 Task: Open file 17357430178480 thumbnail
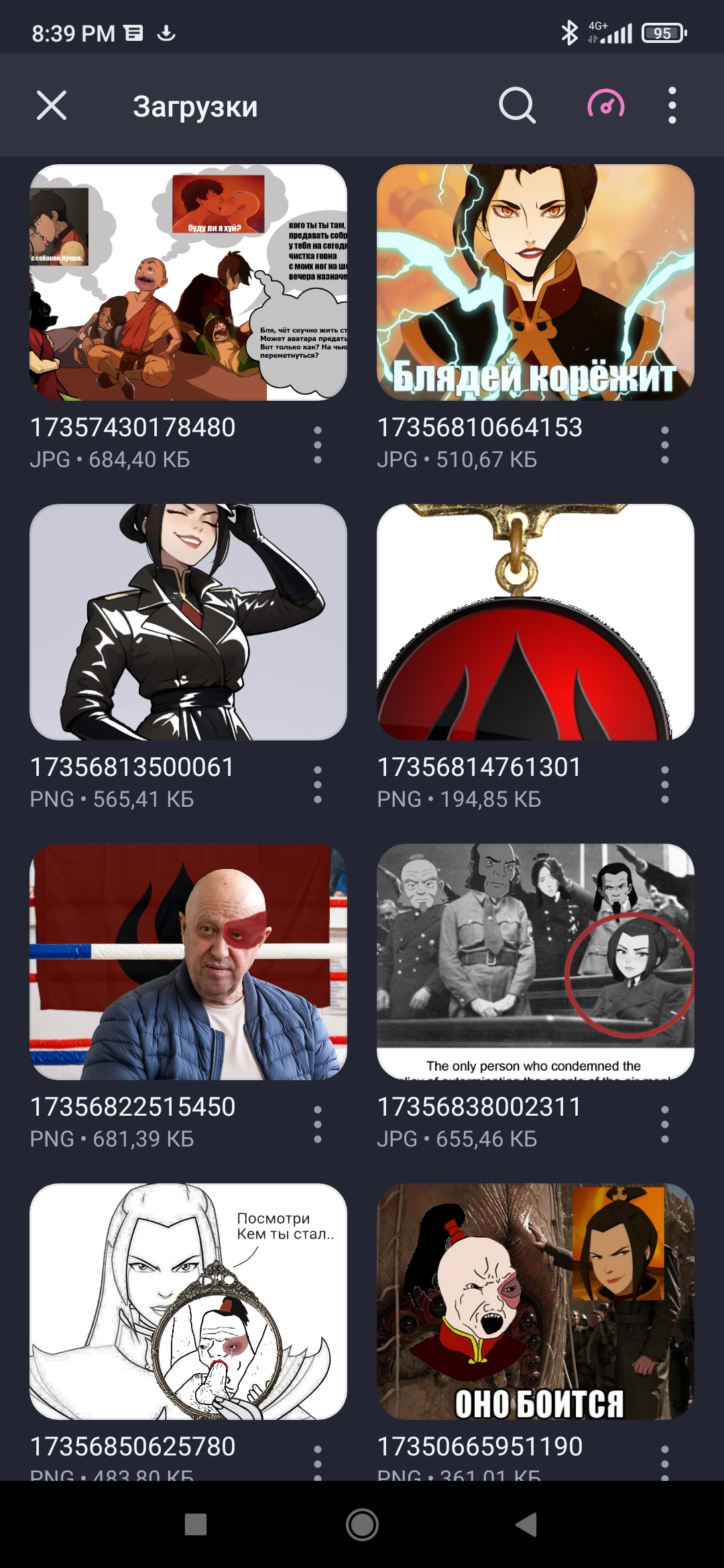(x=188, y=282)
